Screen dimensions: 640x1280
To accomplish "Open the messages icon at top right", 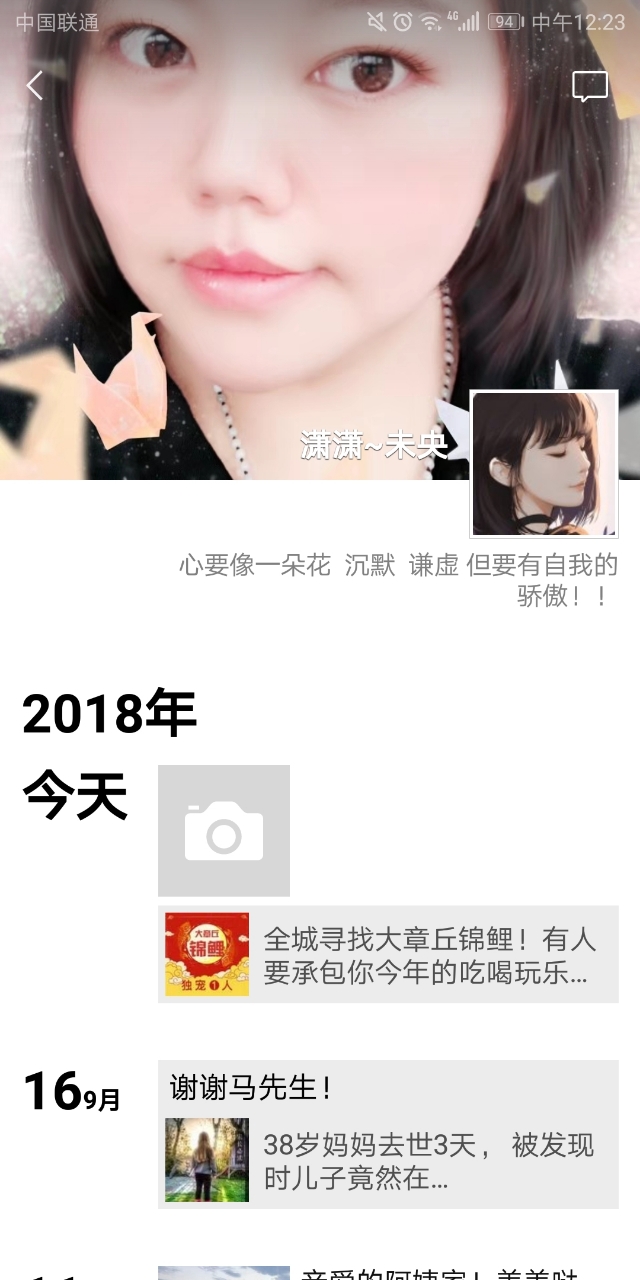I will point(589,87).
